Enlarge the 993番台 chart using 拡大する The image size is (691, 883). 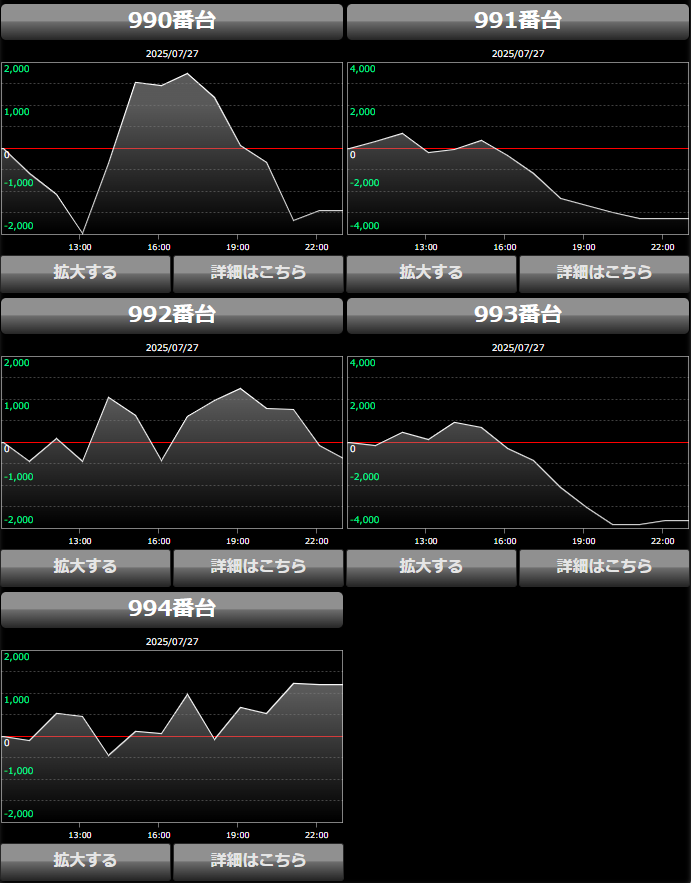(432, 566)
